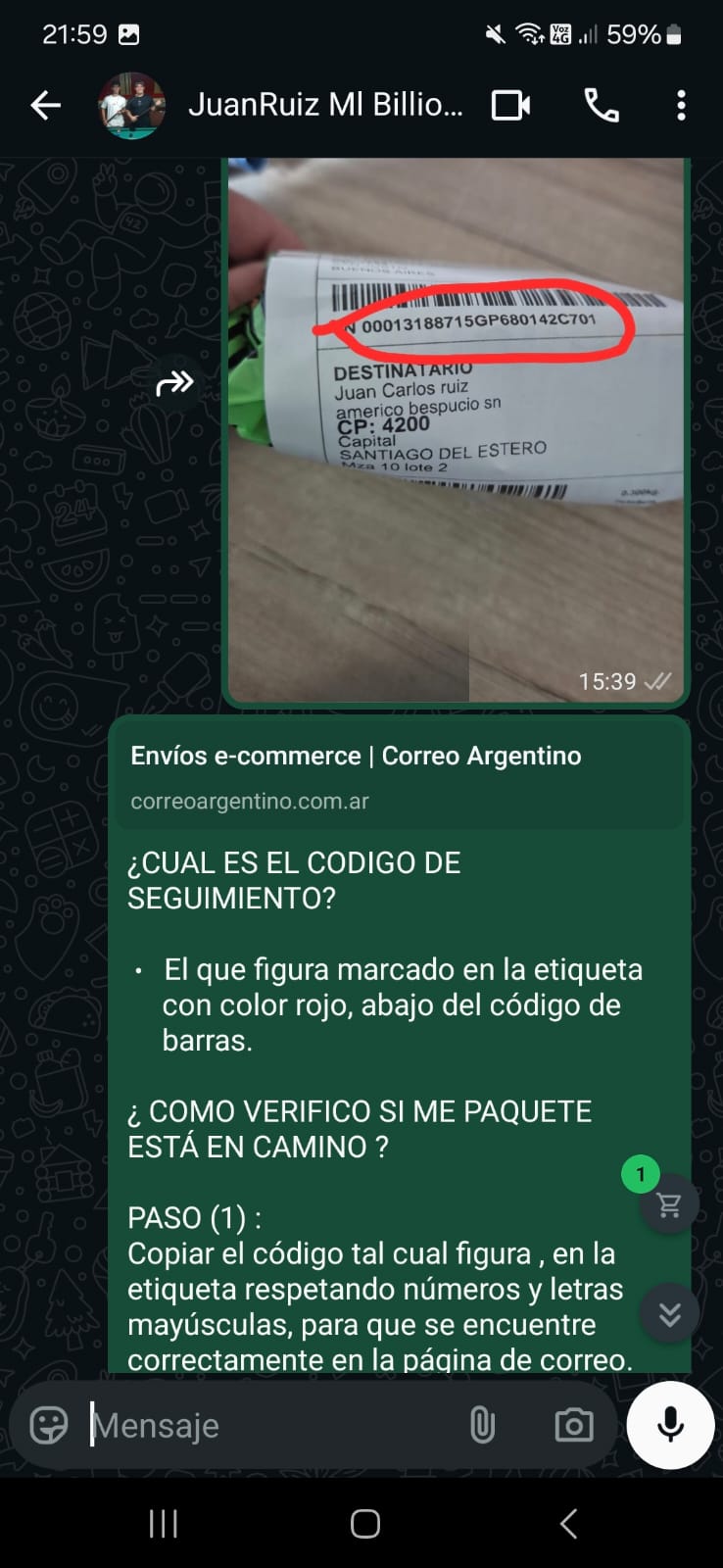723x1568 pixels.
Task: Start a voice call with JuanRuiz
Action: tap(601, 105)
